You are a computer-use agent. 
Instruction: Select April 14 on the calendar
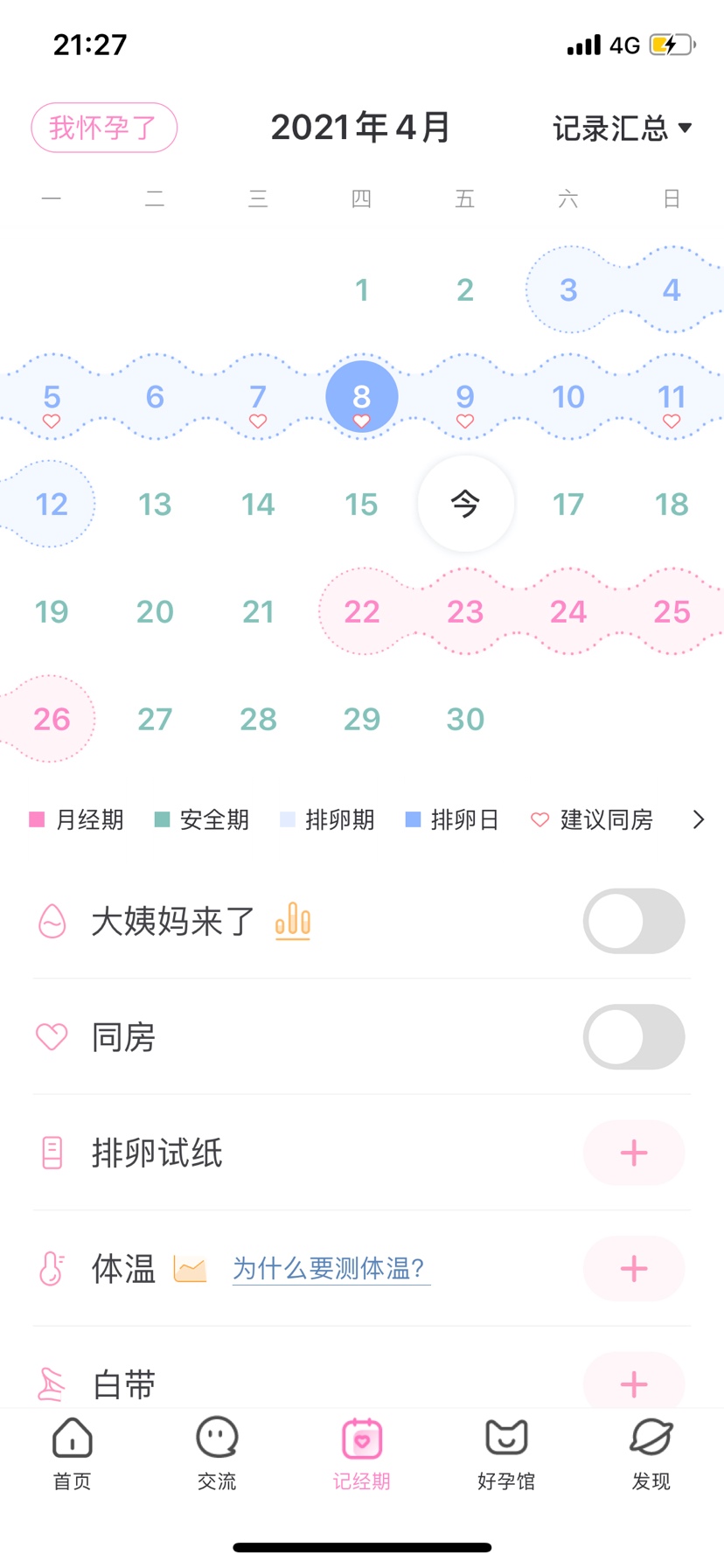(x=258, y=504)
